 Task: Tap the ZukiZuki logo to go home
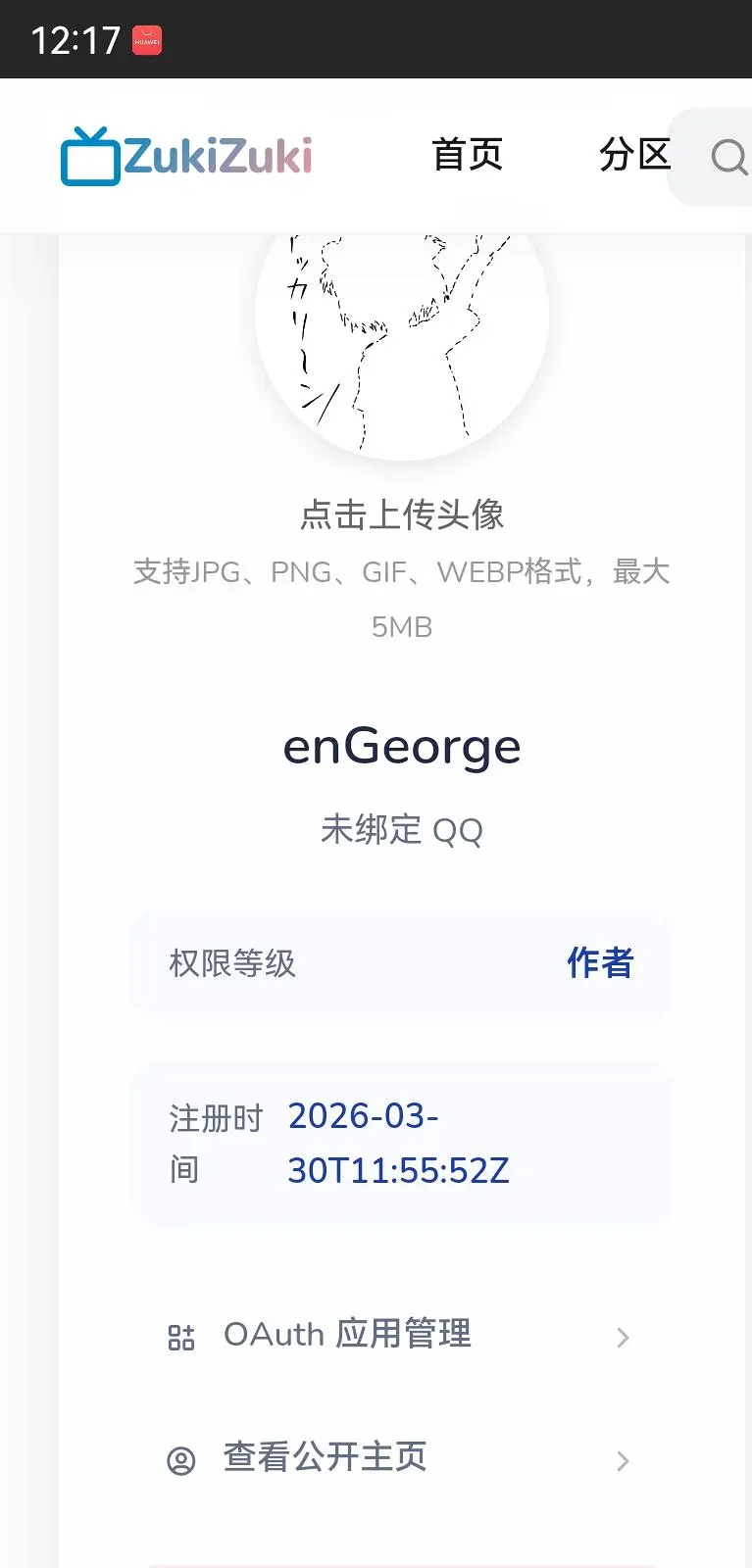click(187, 157)
